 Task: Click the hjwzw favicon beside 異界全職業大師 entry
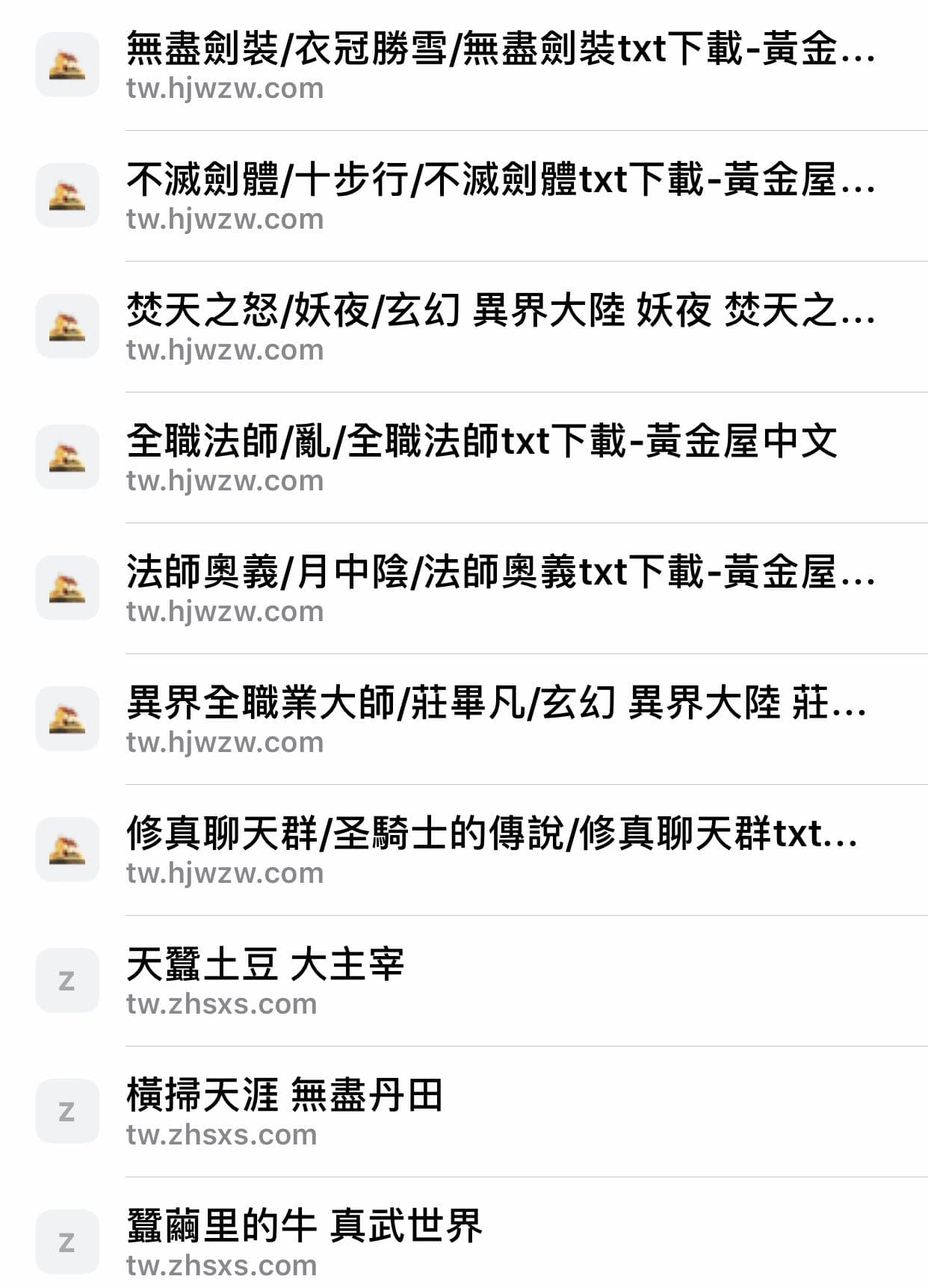coord(66,716)
